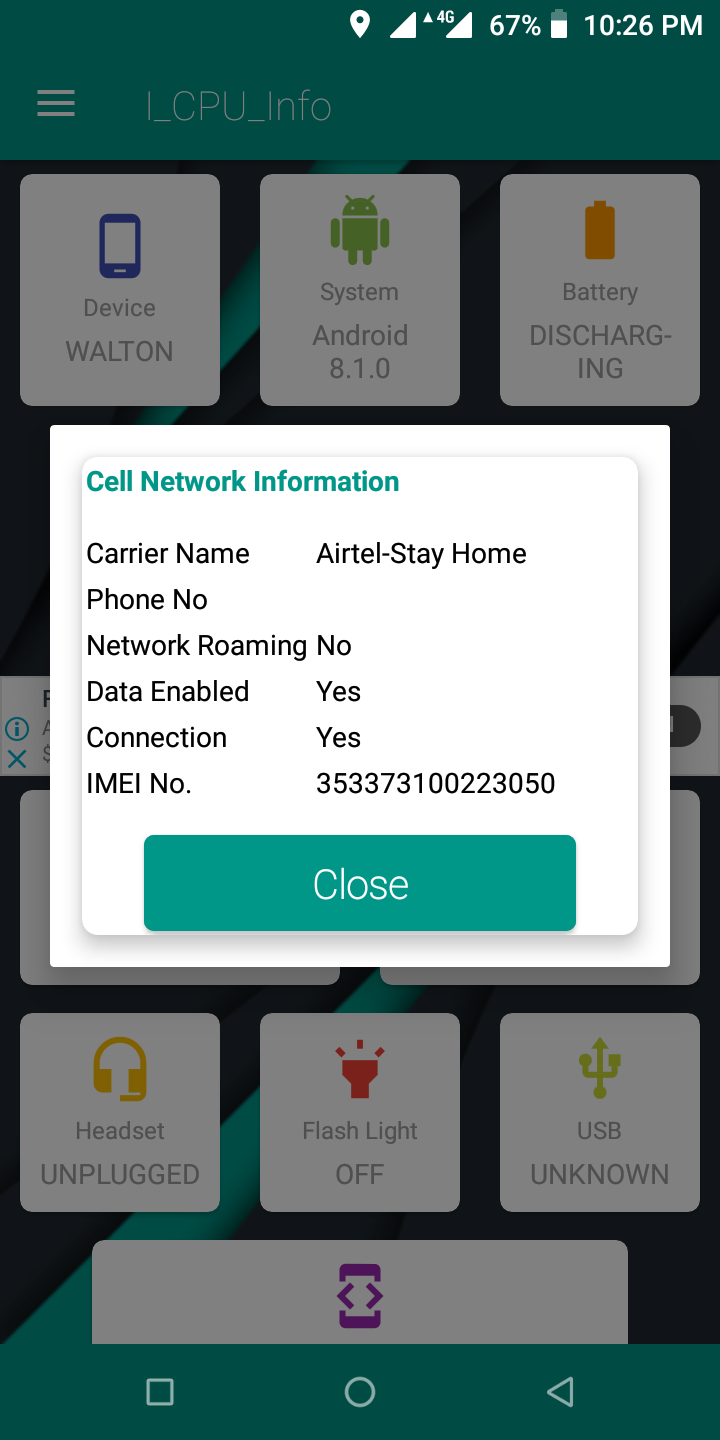The image size is (720, 1440).
Task: Close the Cell Network Information dialog
Action: coord(360,884)
